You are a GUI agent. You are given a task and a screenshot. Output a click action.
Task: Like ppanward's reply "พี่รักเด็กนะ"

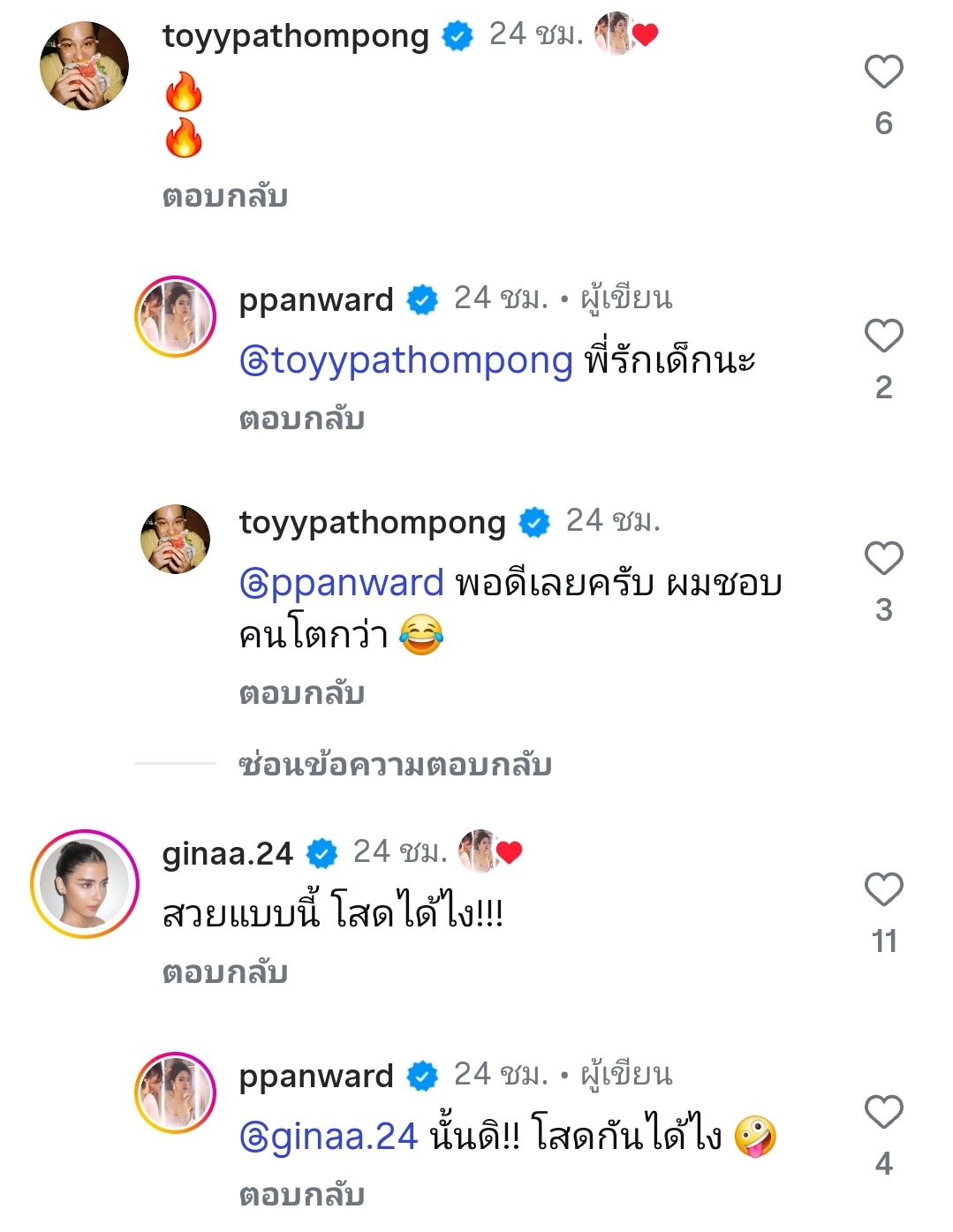(x=883, y=336)
